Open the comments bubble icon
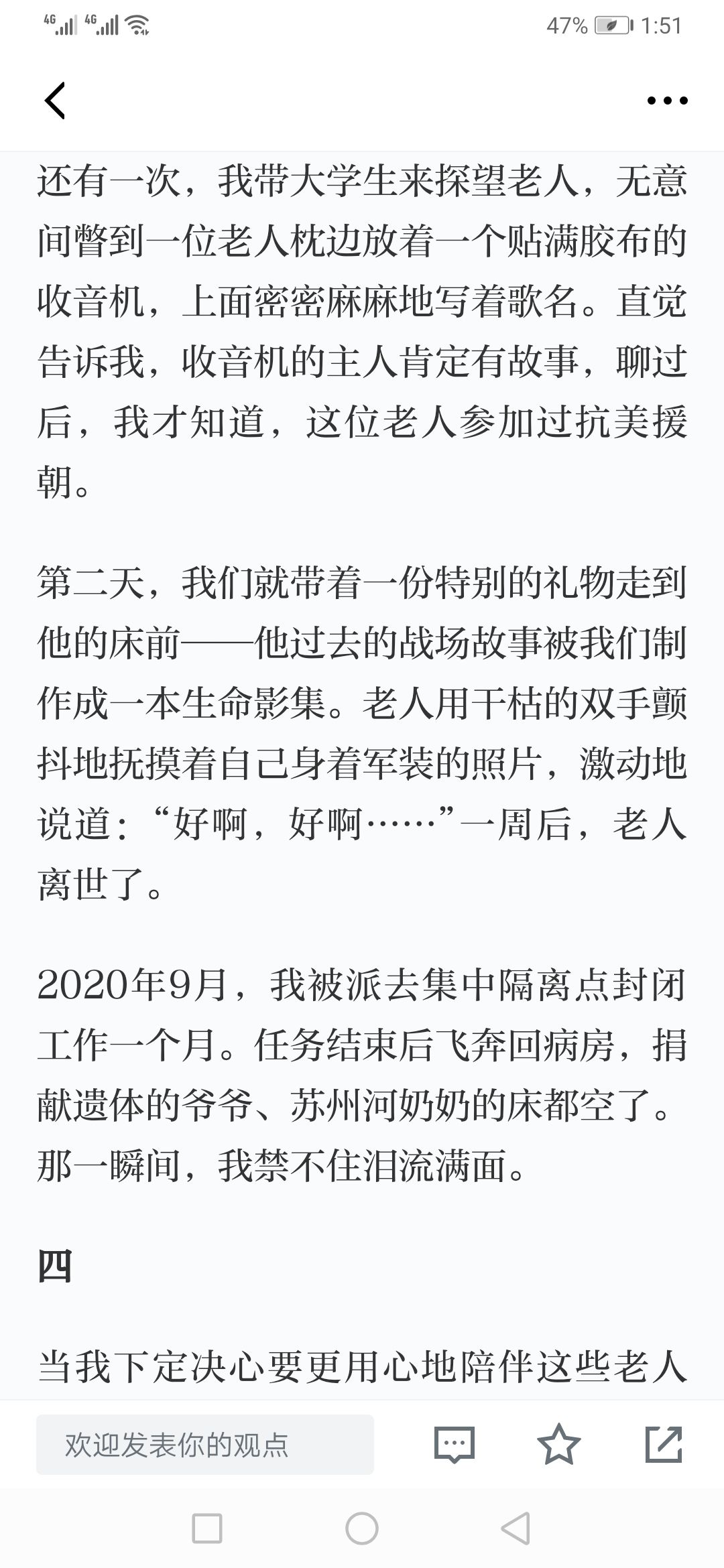 tap(455, 1444)
